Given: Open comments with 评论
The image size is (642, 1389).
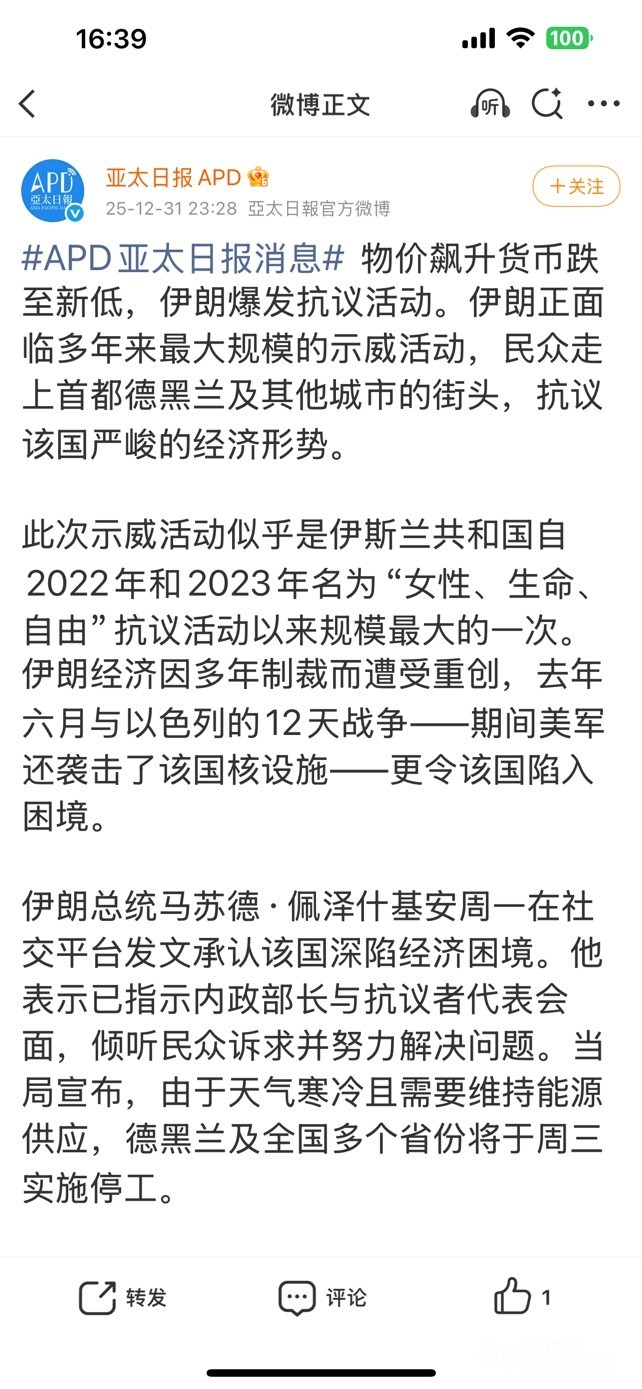Looking at the screenshot, I should [322, 1298].
